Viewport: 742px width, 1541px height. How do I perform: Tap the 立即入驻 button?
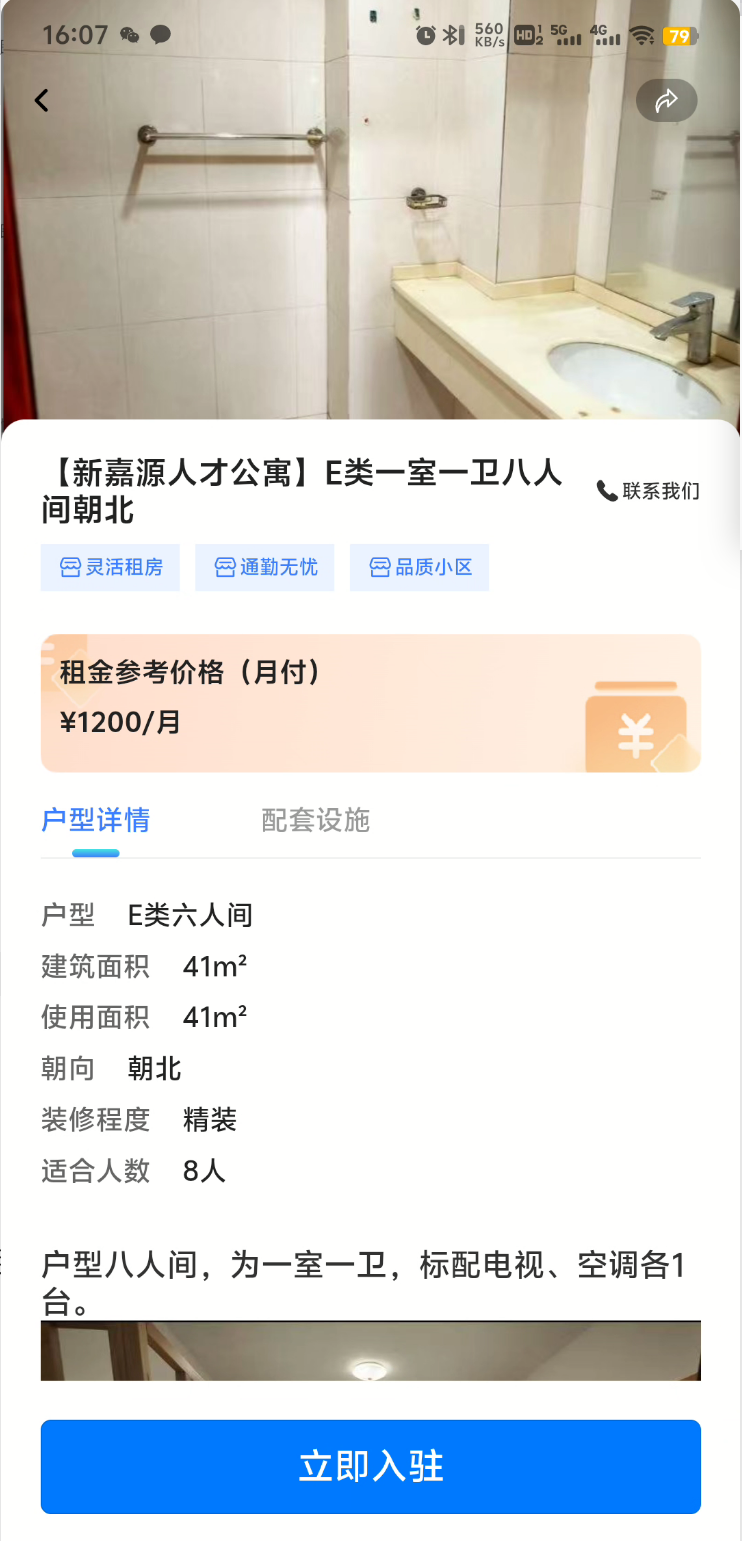pyautogui.click(x=370, y=1466)
